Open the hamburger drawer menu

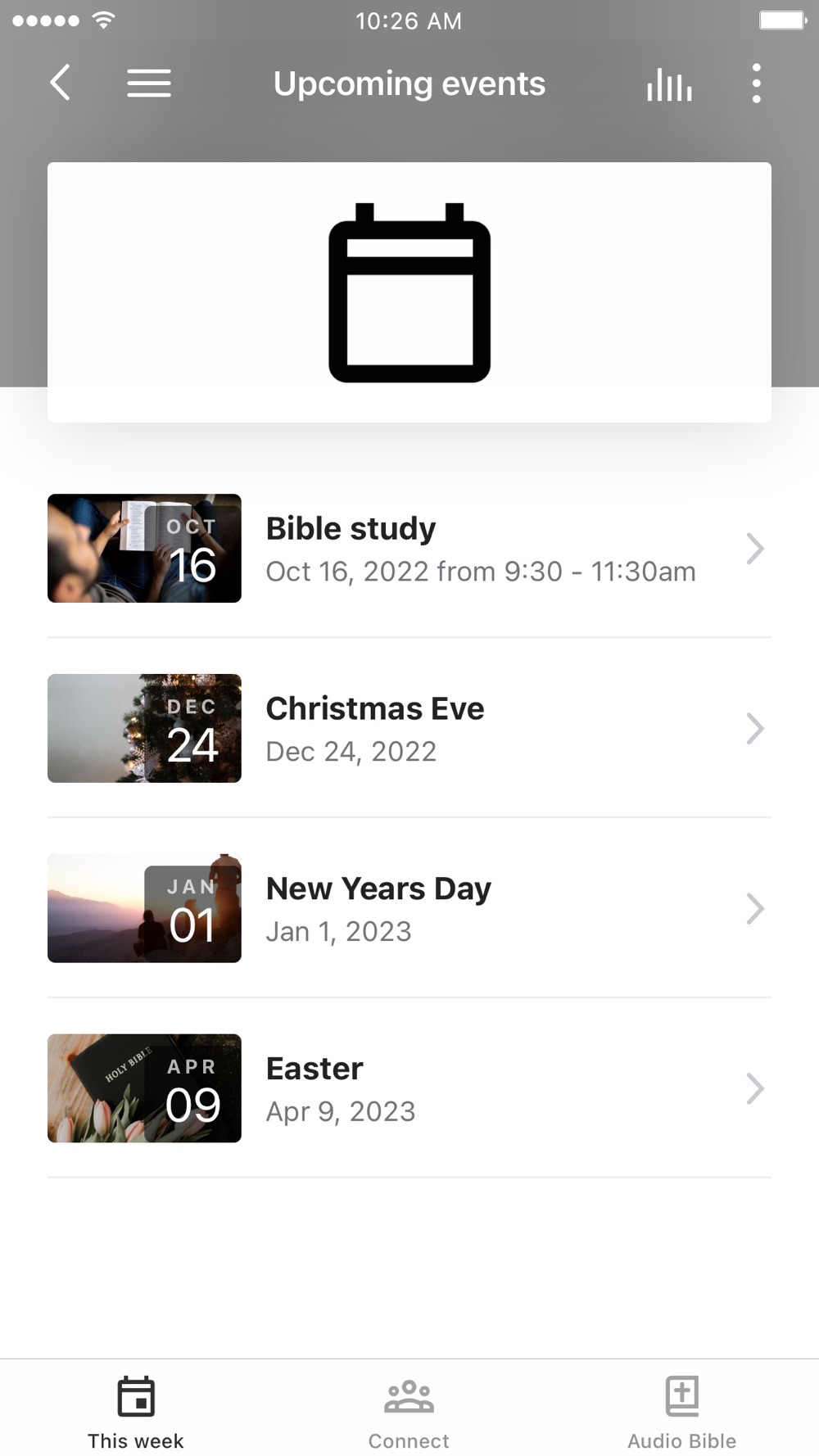pyautogui.click(x=149, y=84)
